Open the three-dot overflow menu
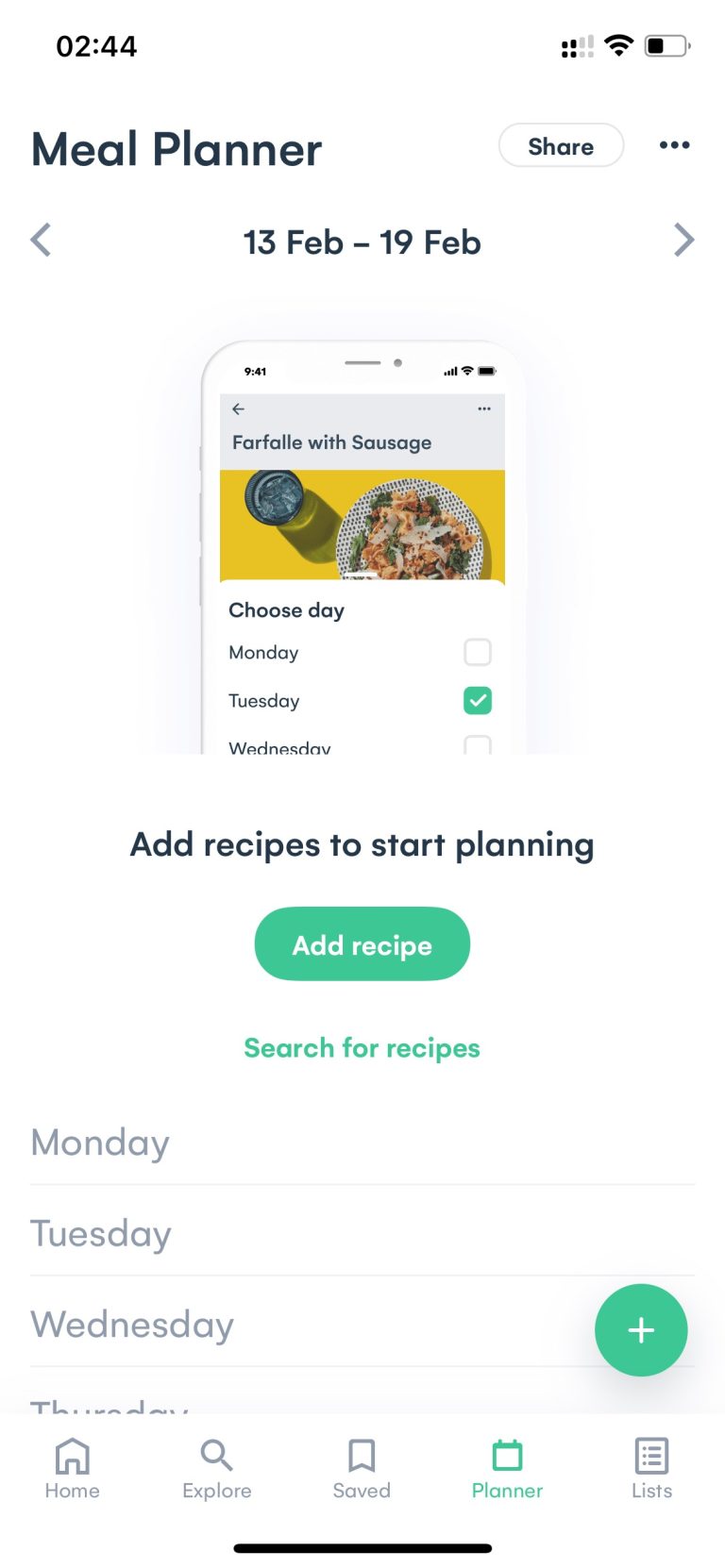Viewport: 725px width, 1568px height. point(674,145)
